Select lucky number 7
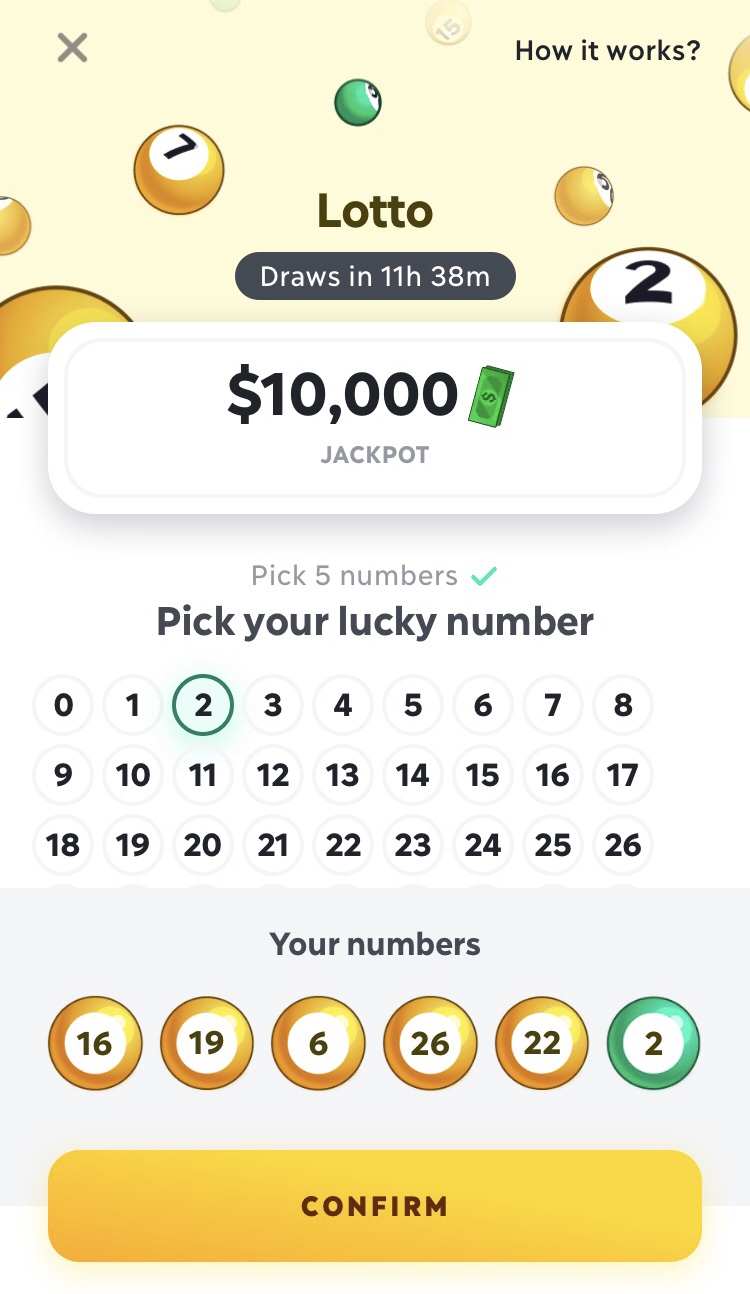This screenshot has height=1294, width=750. pyautogui.click(x=553, y=706)
